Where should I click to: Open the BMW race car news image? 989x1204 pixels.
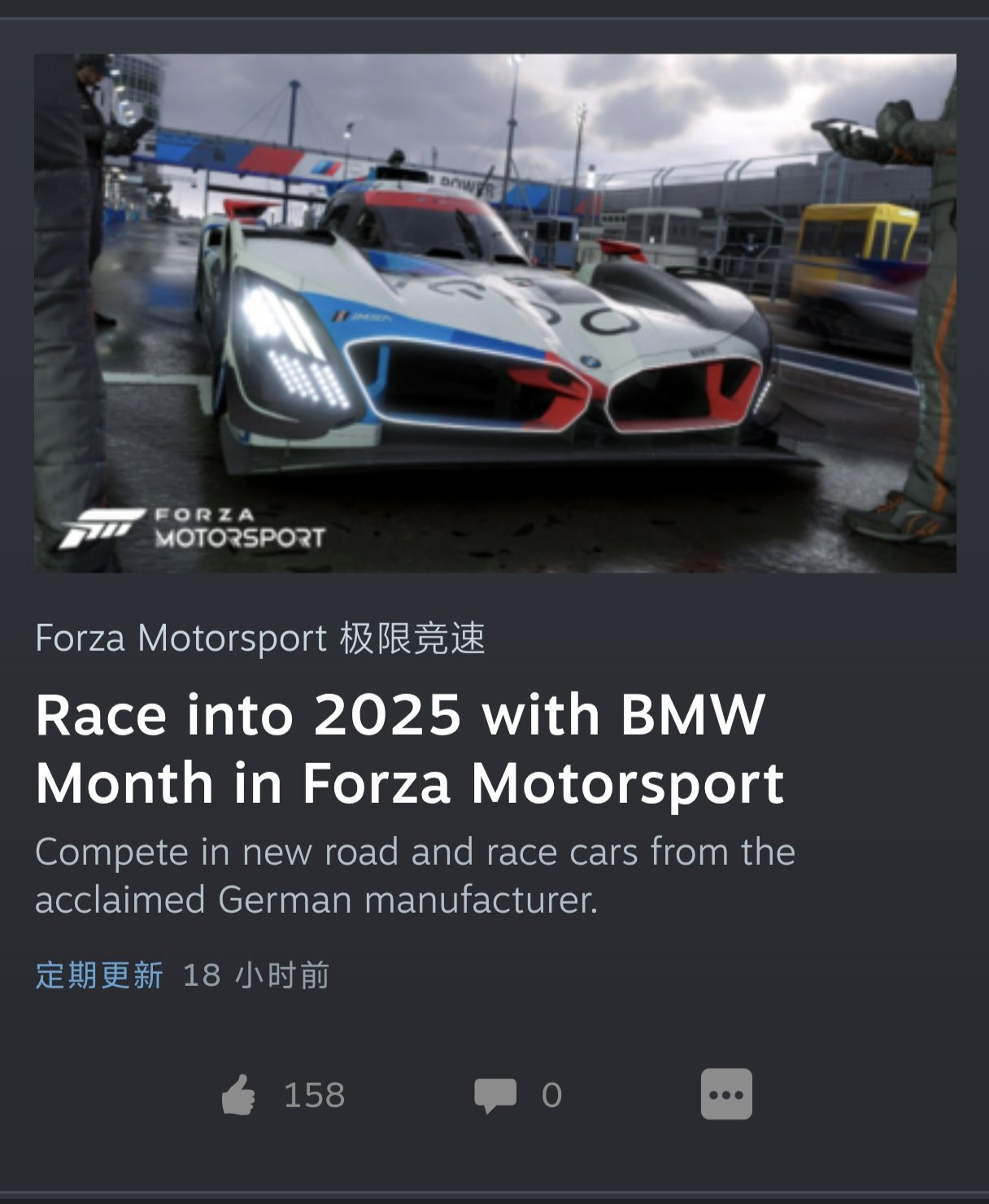point(495,313)
